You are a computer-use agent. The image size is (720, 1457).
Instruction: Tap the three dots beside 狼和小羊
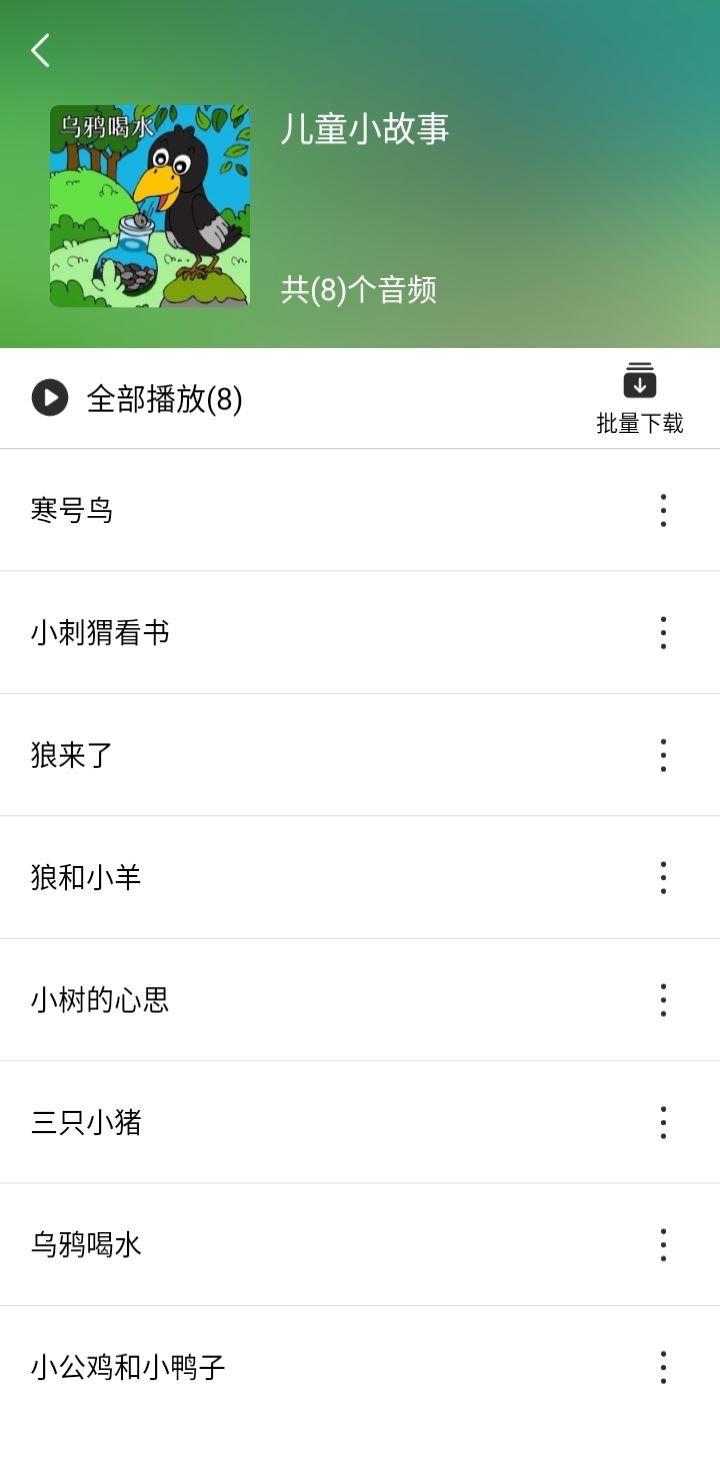tap(663, 878)
